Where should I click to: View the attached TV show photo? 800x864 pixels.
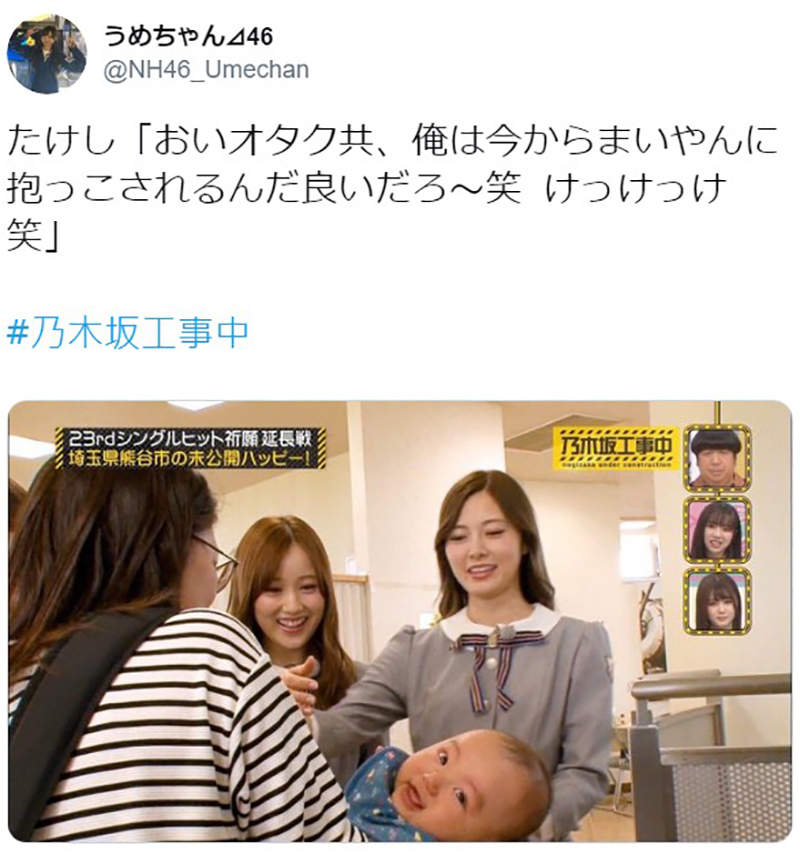399,620
